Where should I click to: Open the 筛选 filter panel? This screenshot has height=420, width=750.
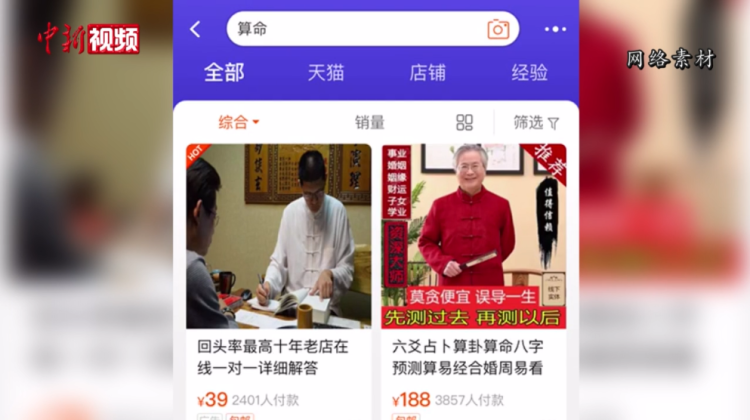536,123
